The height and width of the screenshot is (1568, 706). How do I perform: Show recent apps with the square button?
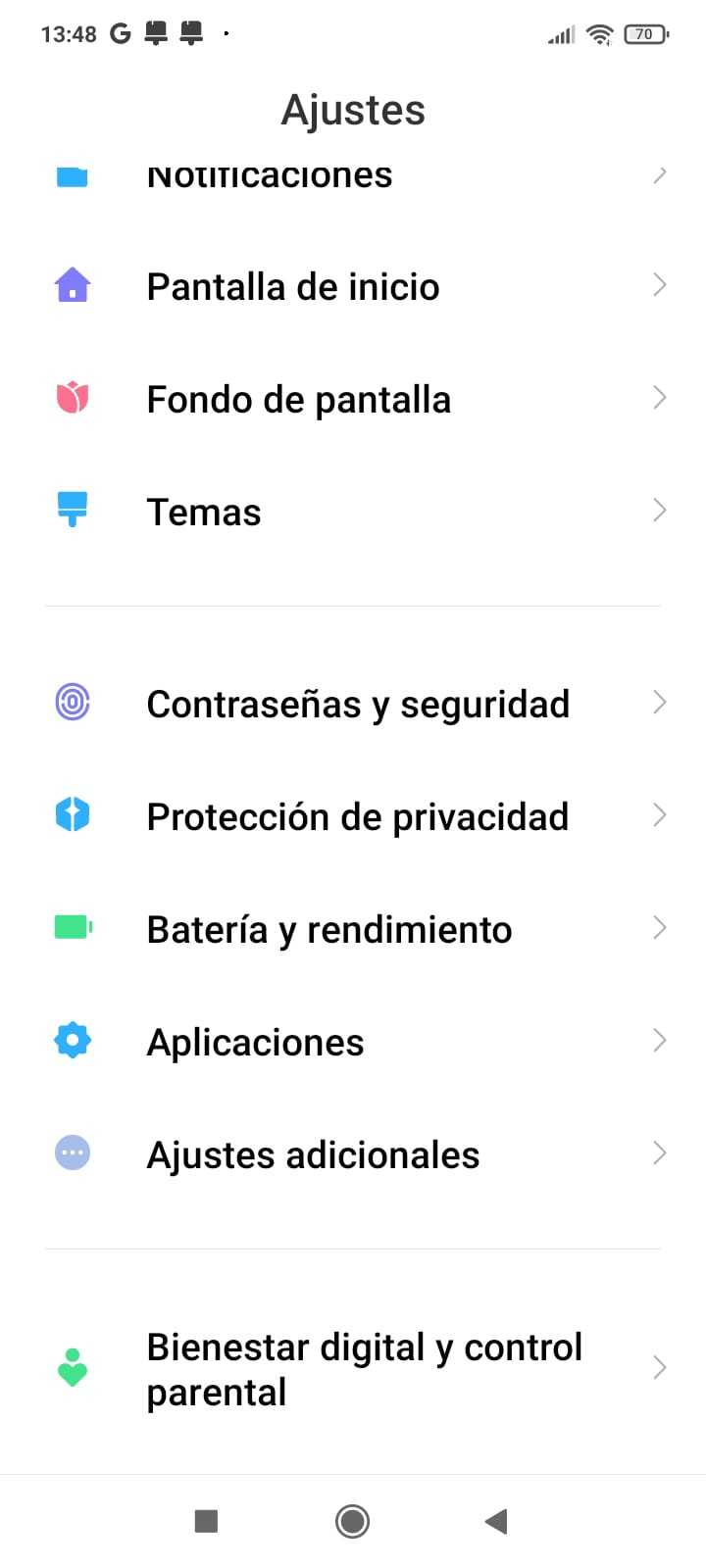coord(206,1521)
